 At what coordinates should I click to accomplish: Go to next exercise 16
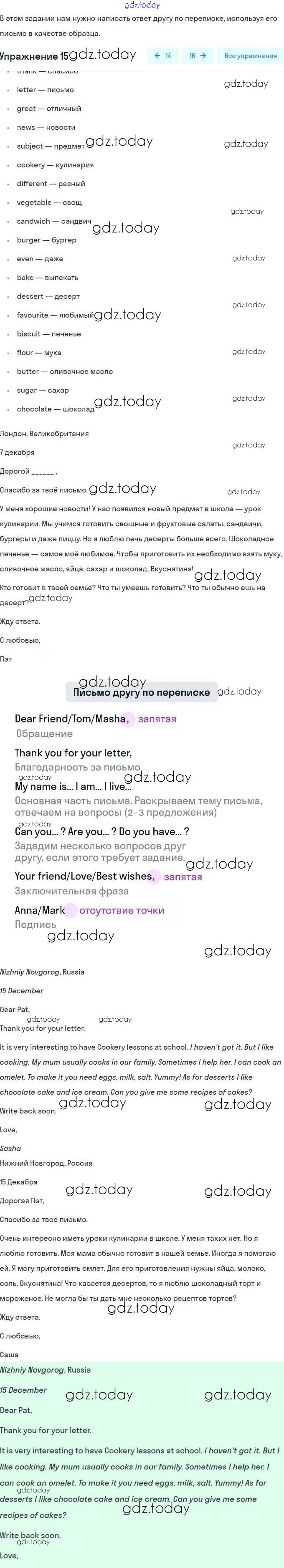pyautogui.click(x=198, y=56)
